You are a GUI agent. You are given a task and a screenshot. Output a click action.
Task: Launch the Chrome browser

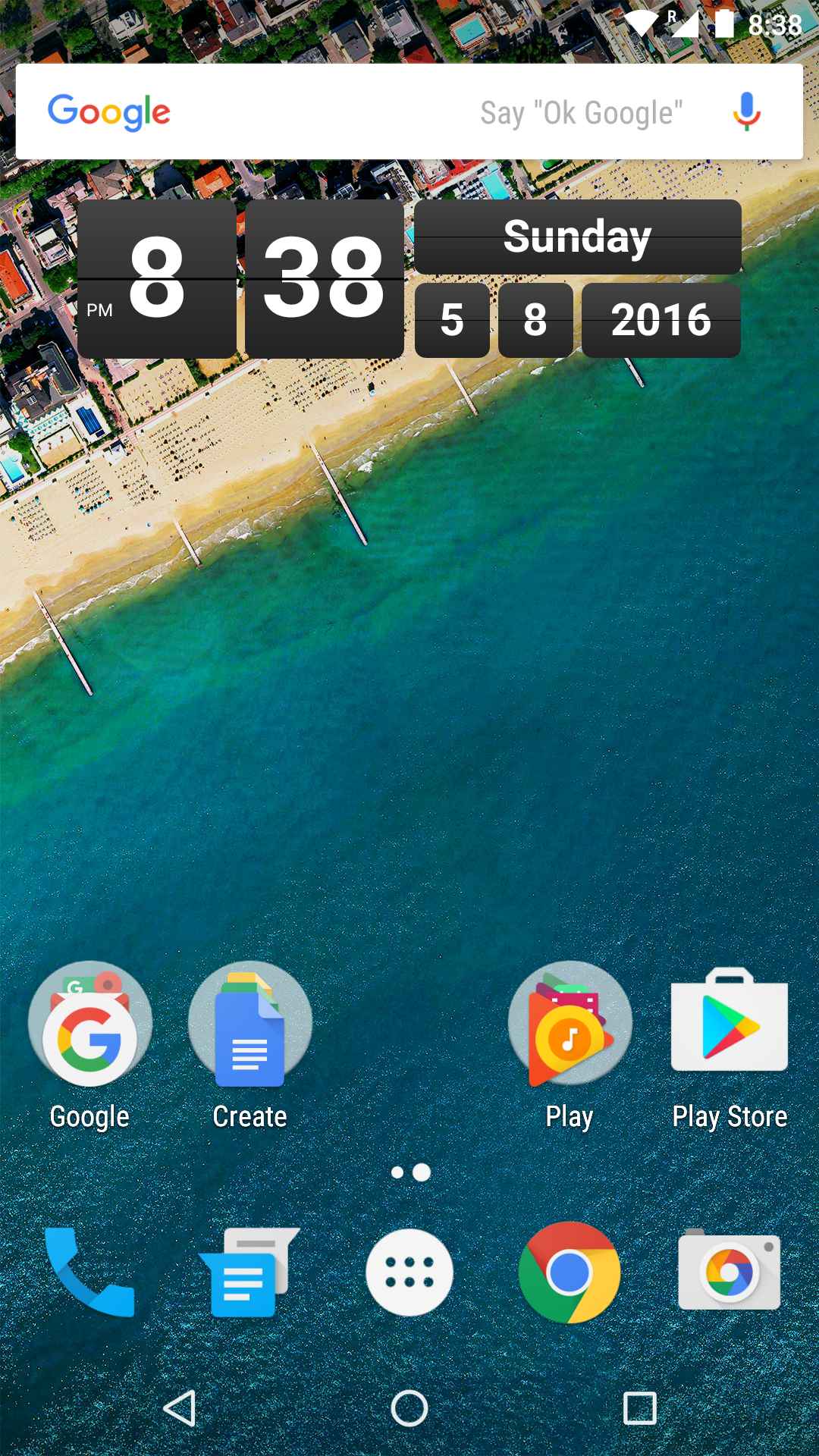tap(570, 1272)
